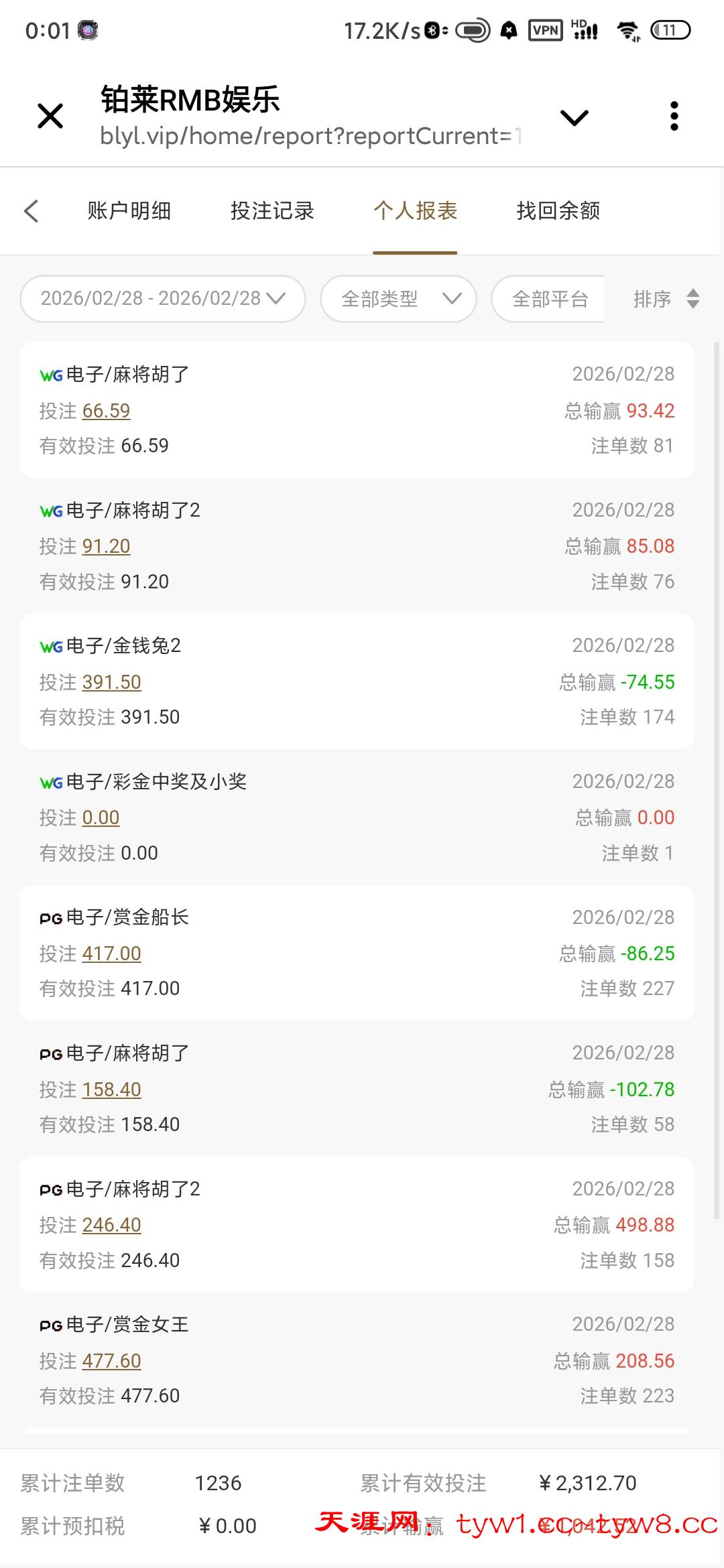724x1568 pixels.
Task: Open bet amount 0.00 for 彩金中奖及小奖
Action: [101, 818]
